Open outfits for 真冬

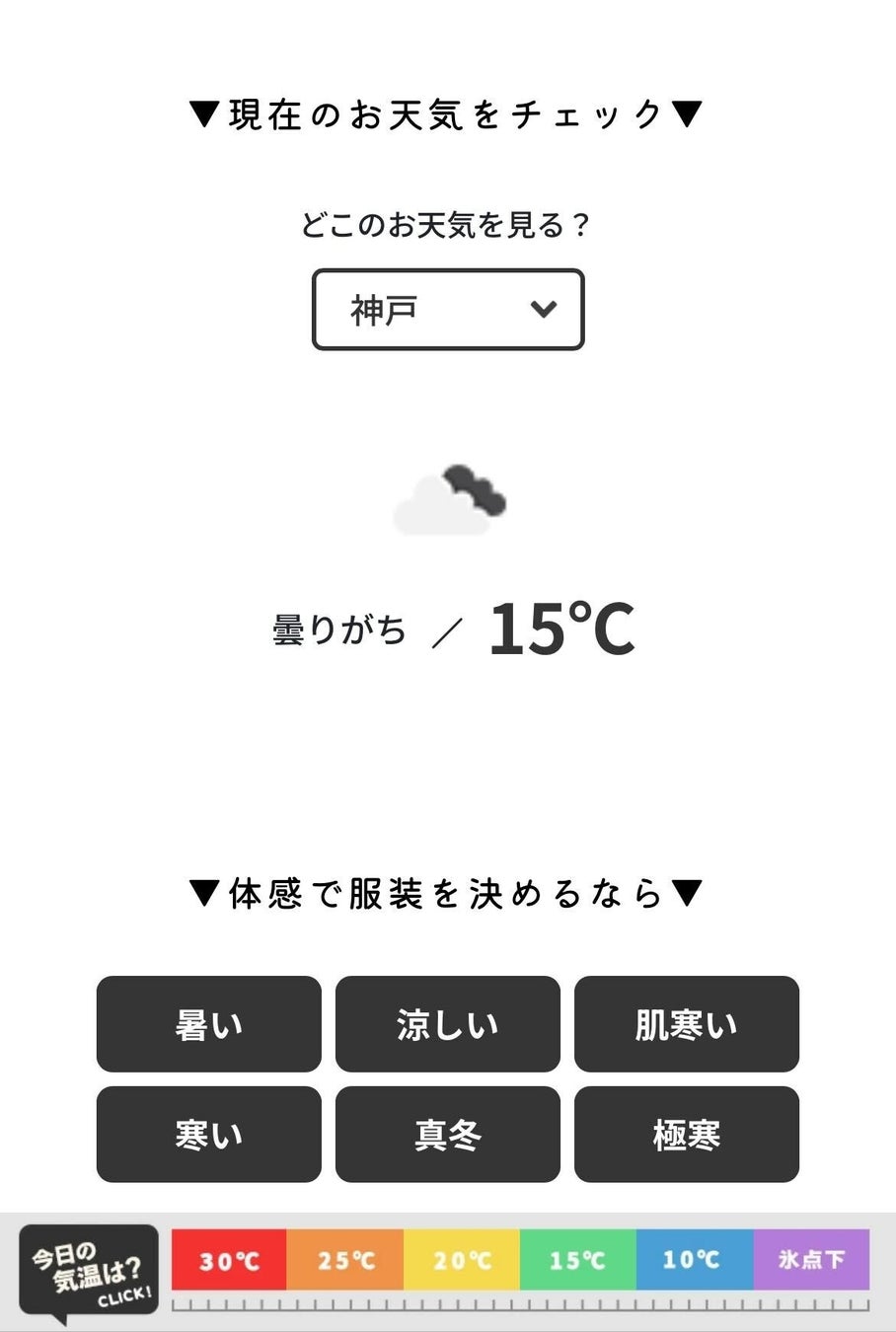[448, 1135]
